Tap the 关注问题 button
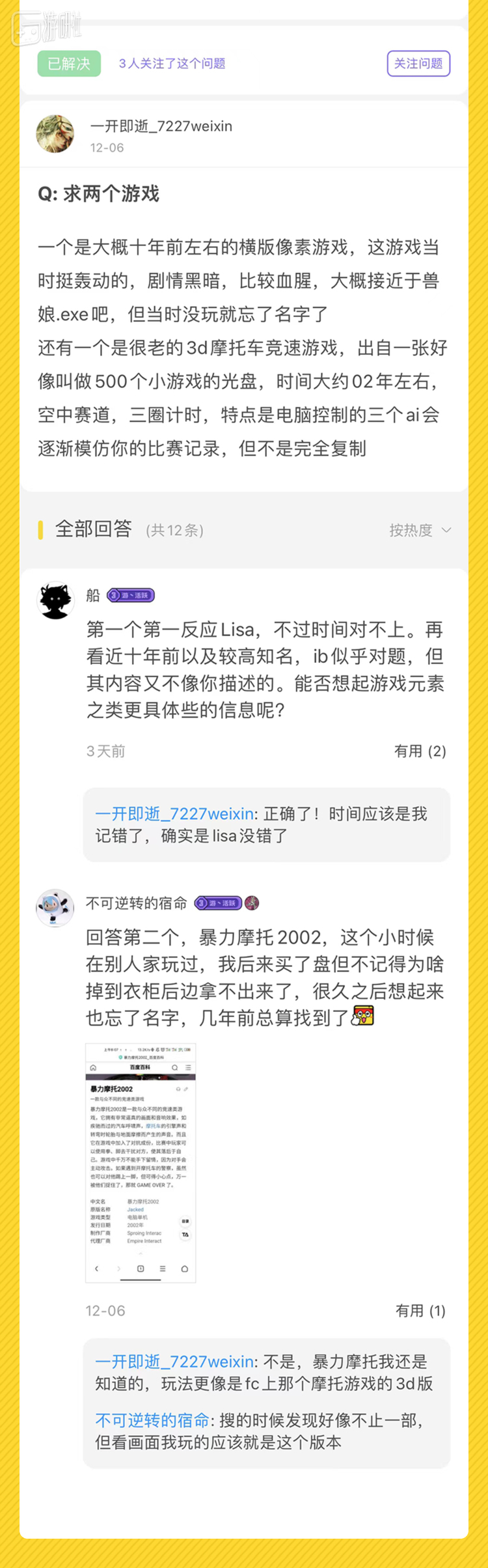488x1568 pixels. point(418,63)
